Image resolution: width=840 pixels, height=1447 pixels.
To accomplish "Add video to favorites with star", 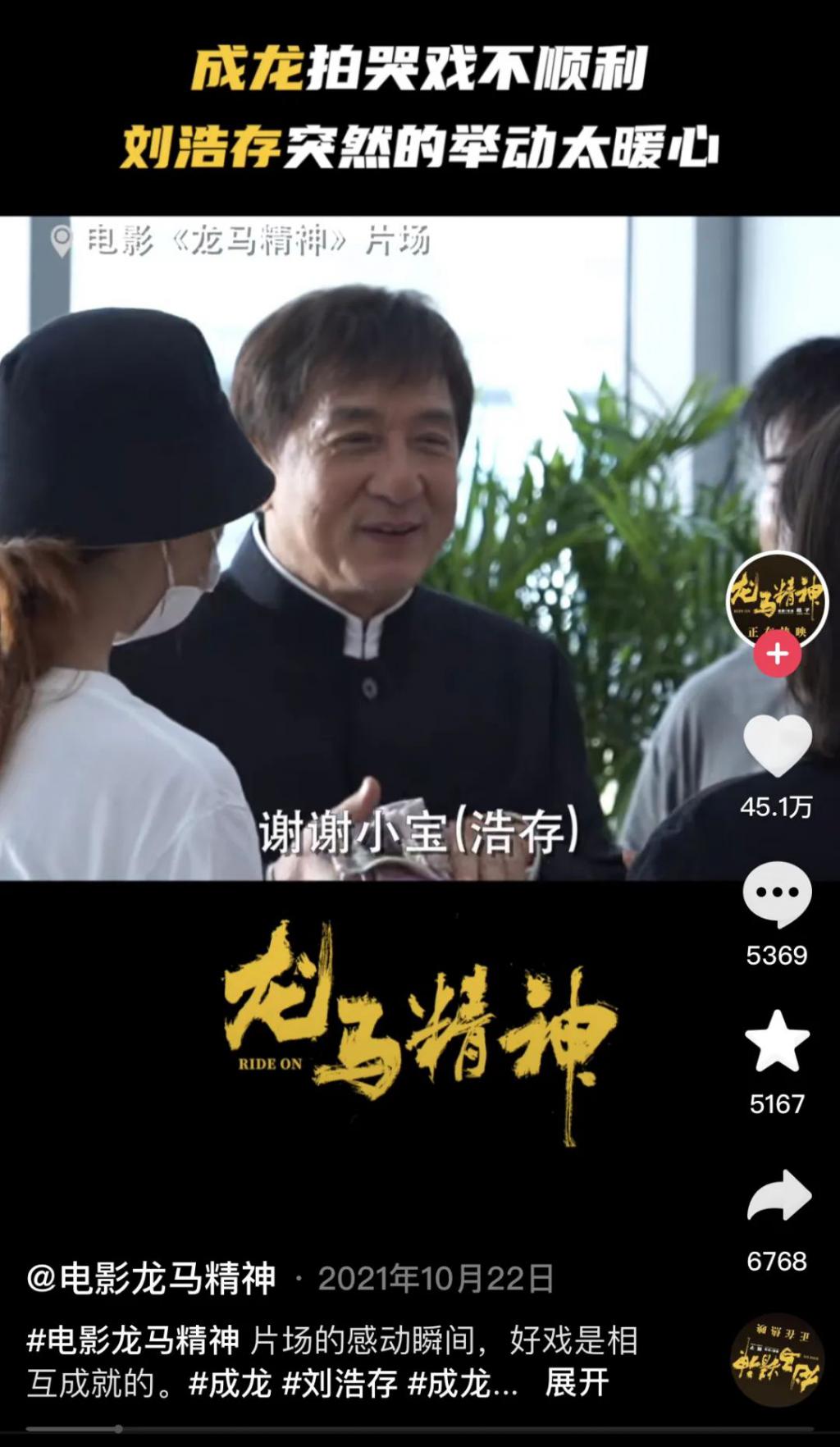I will point(777,1042).
